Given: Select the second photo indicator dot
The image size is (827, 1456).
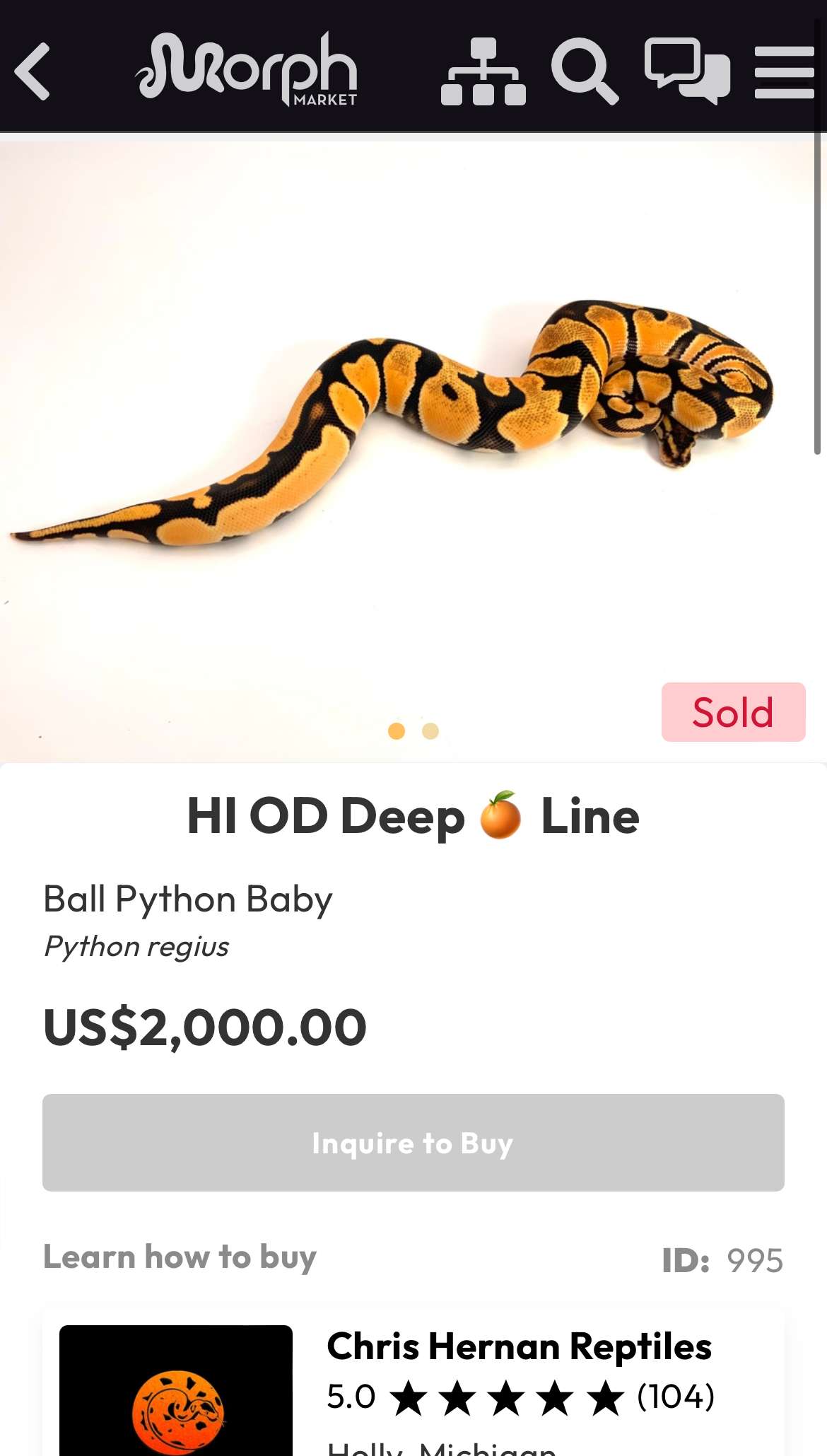Looking at the screenshot, I should click(x=430, y=731).
